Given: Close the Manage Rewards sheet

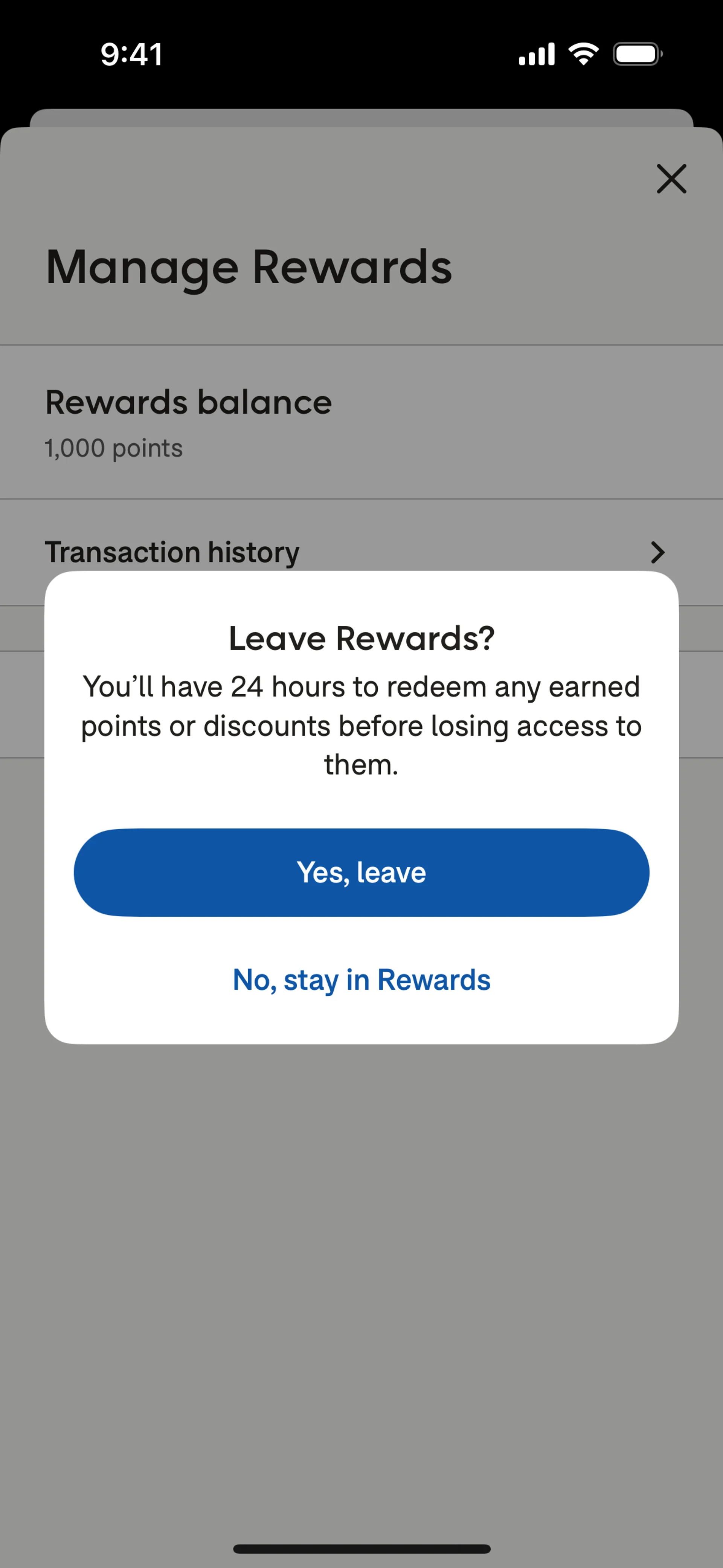Looking at the screenshot, I should 671,179.
